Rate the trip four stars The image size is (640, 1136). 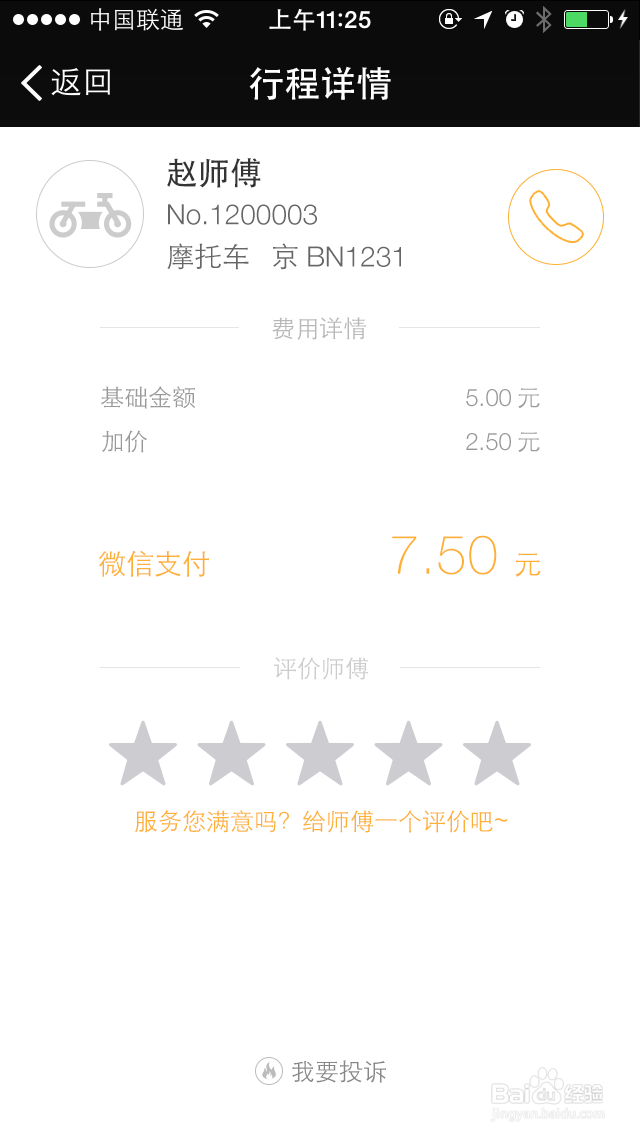coord(408,753)
